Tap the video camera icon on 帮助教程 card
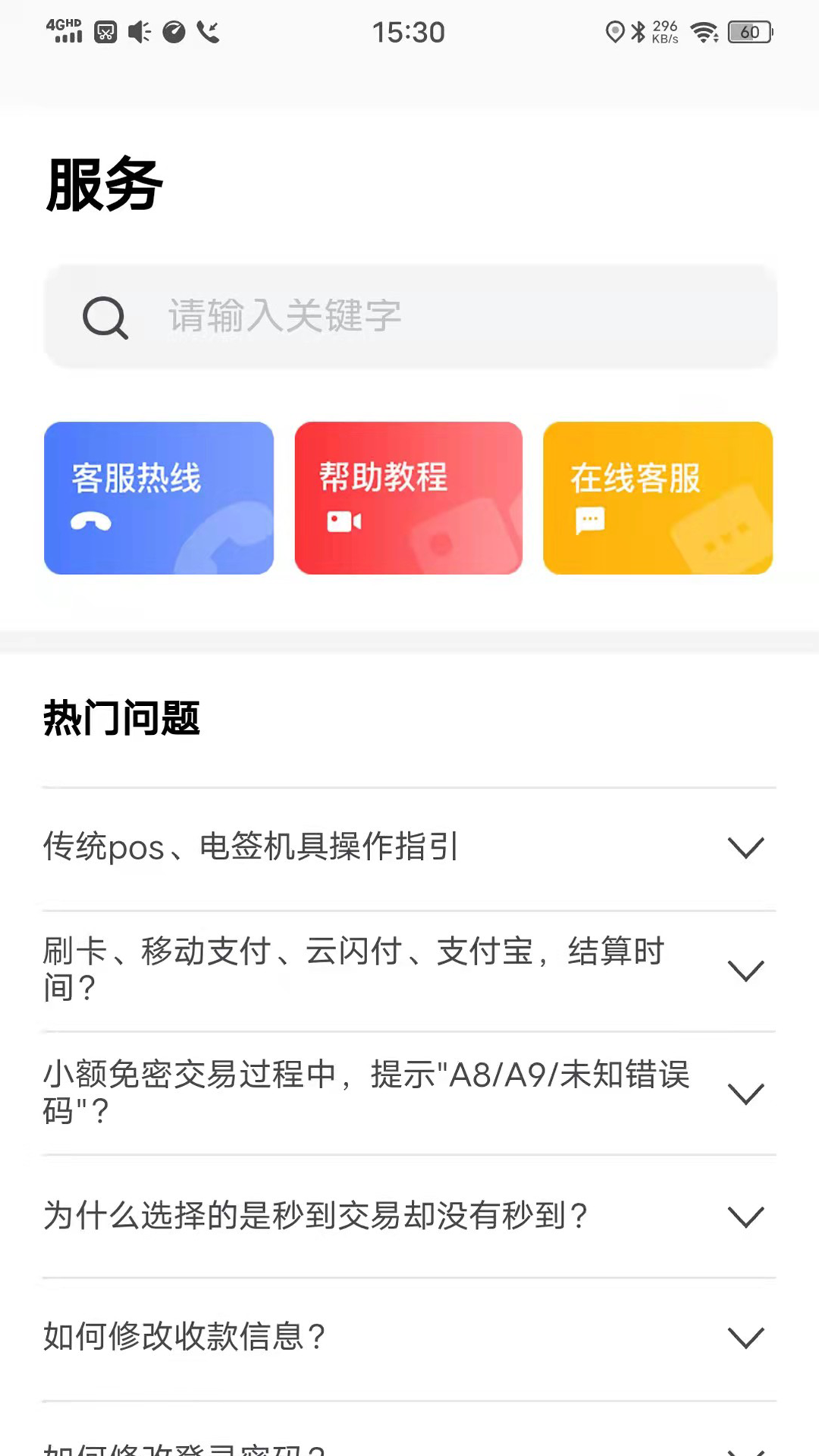 coord(342,521)
